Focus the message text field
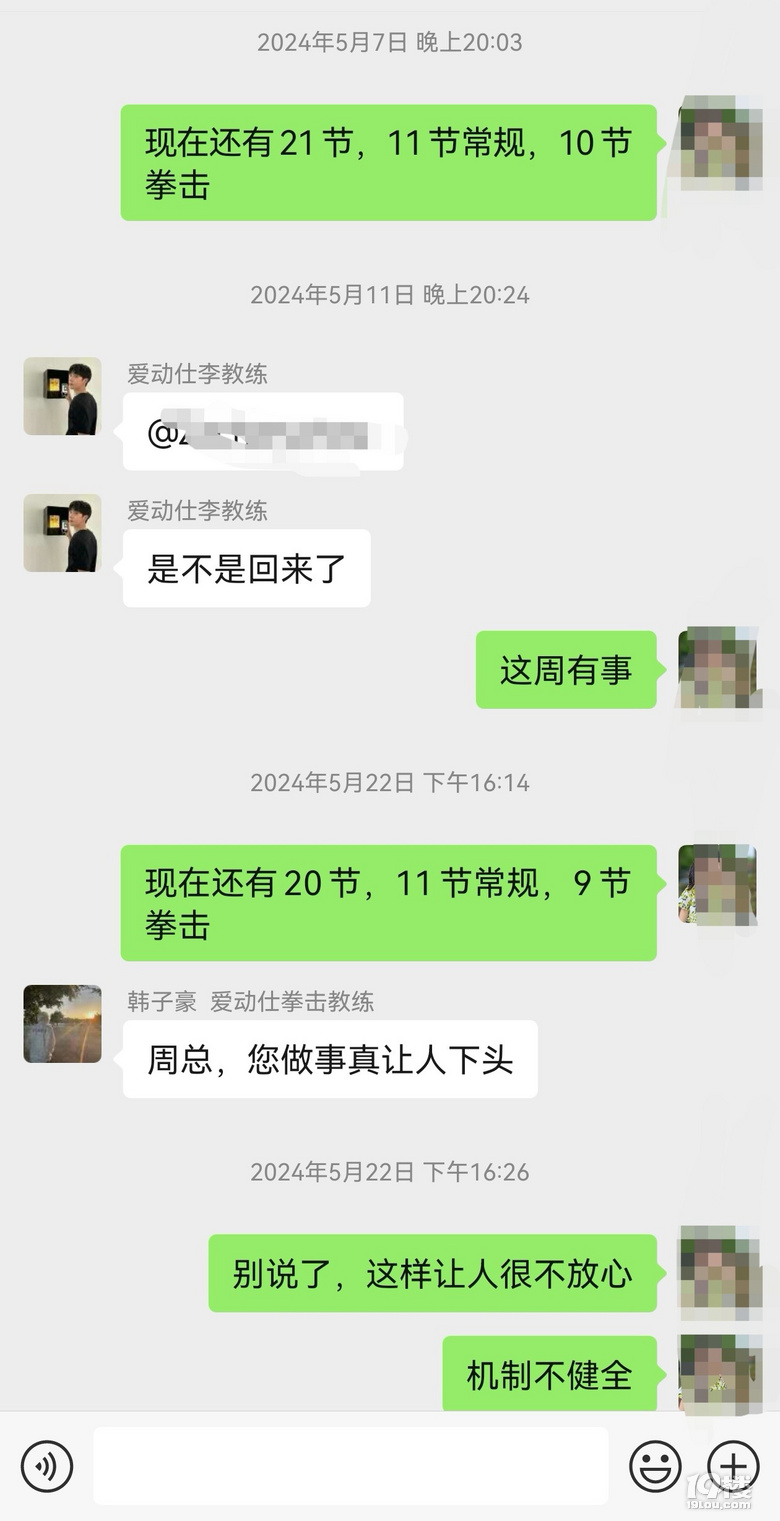 (x=350, y=1466)
